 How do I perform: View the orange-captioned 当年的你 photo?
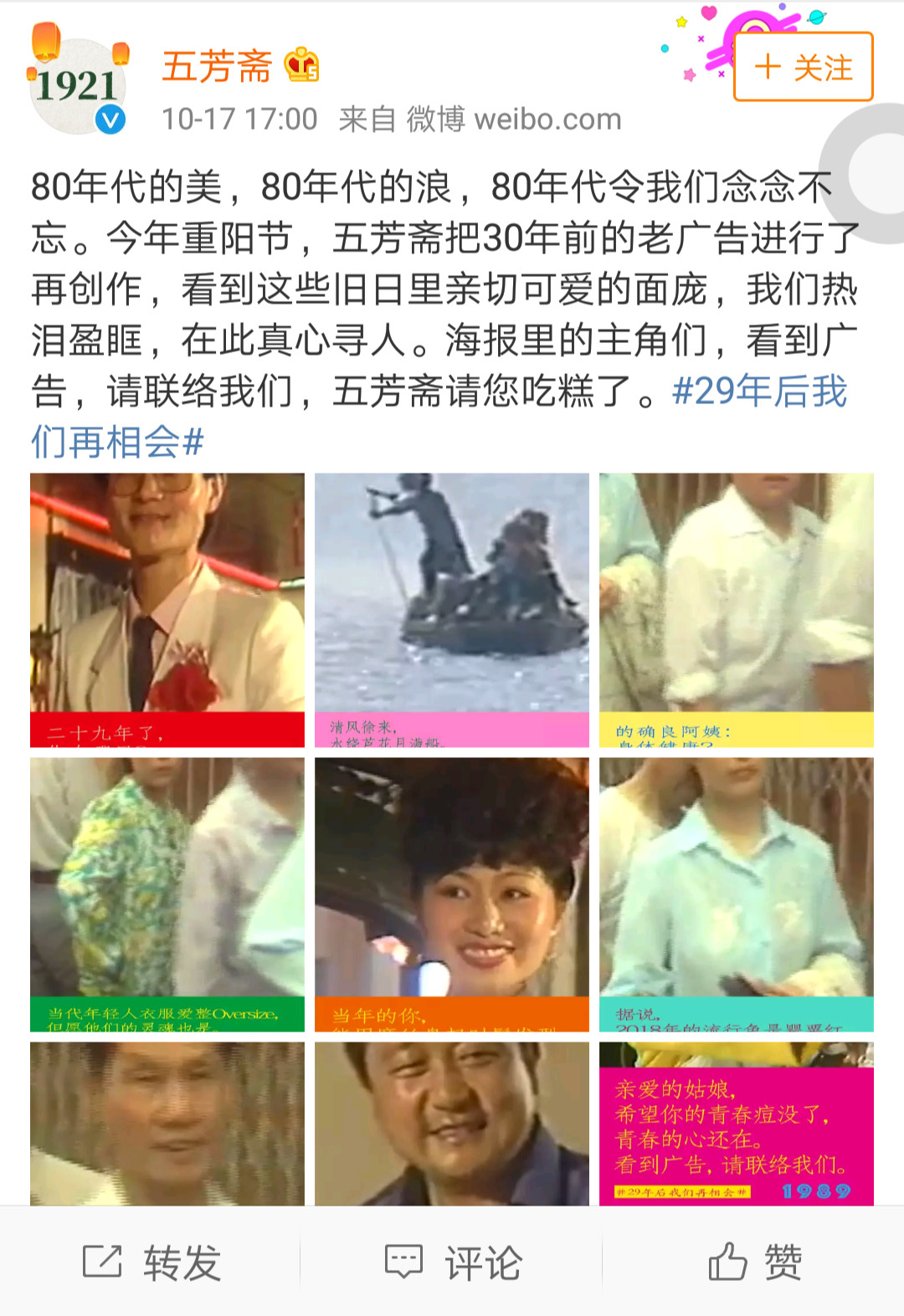tap(452, 894)
